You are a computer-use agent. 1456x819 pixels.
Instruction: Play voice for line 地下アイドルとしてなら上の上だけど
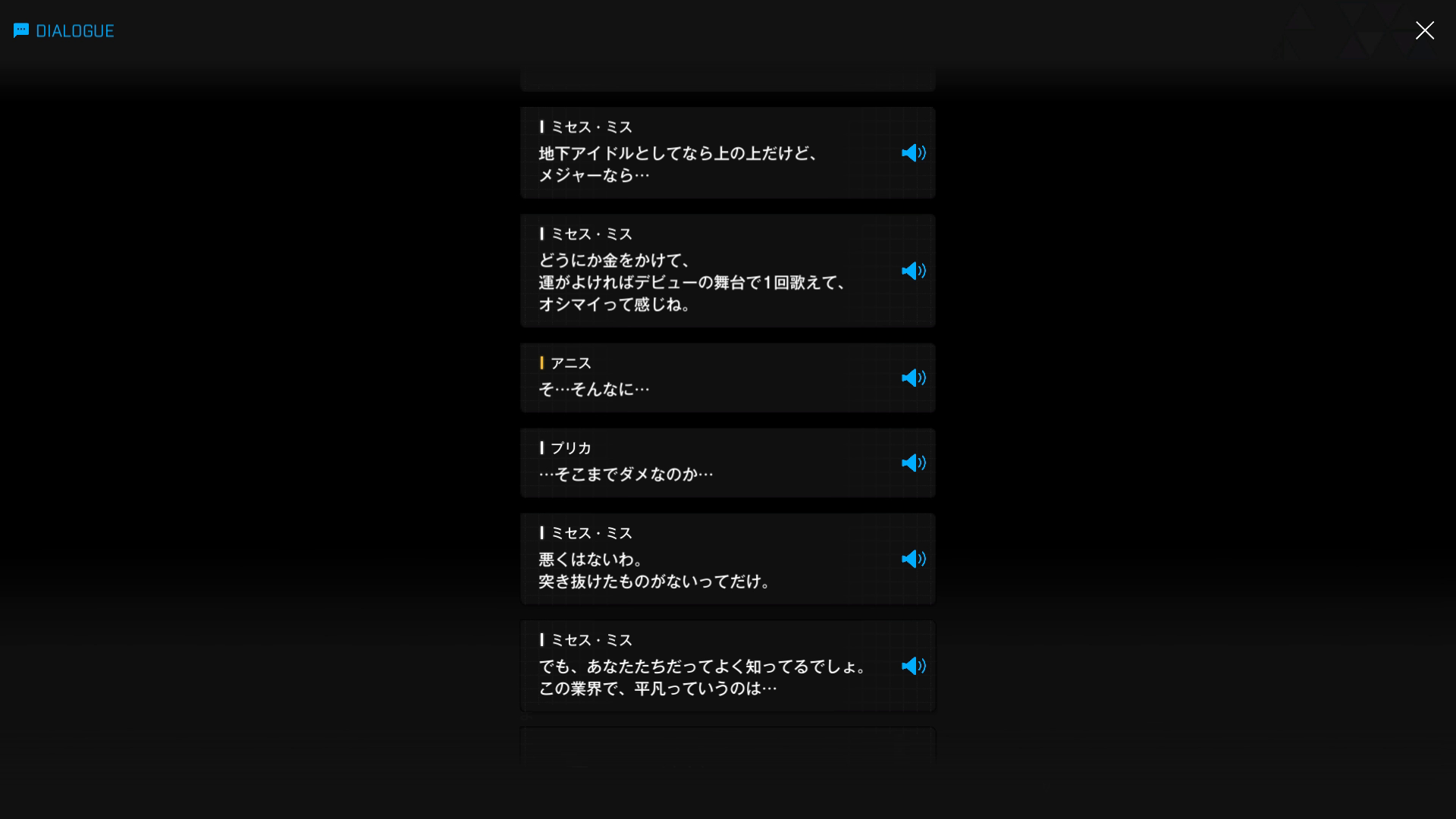pos(913,153)
